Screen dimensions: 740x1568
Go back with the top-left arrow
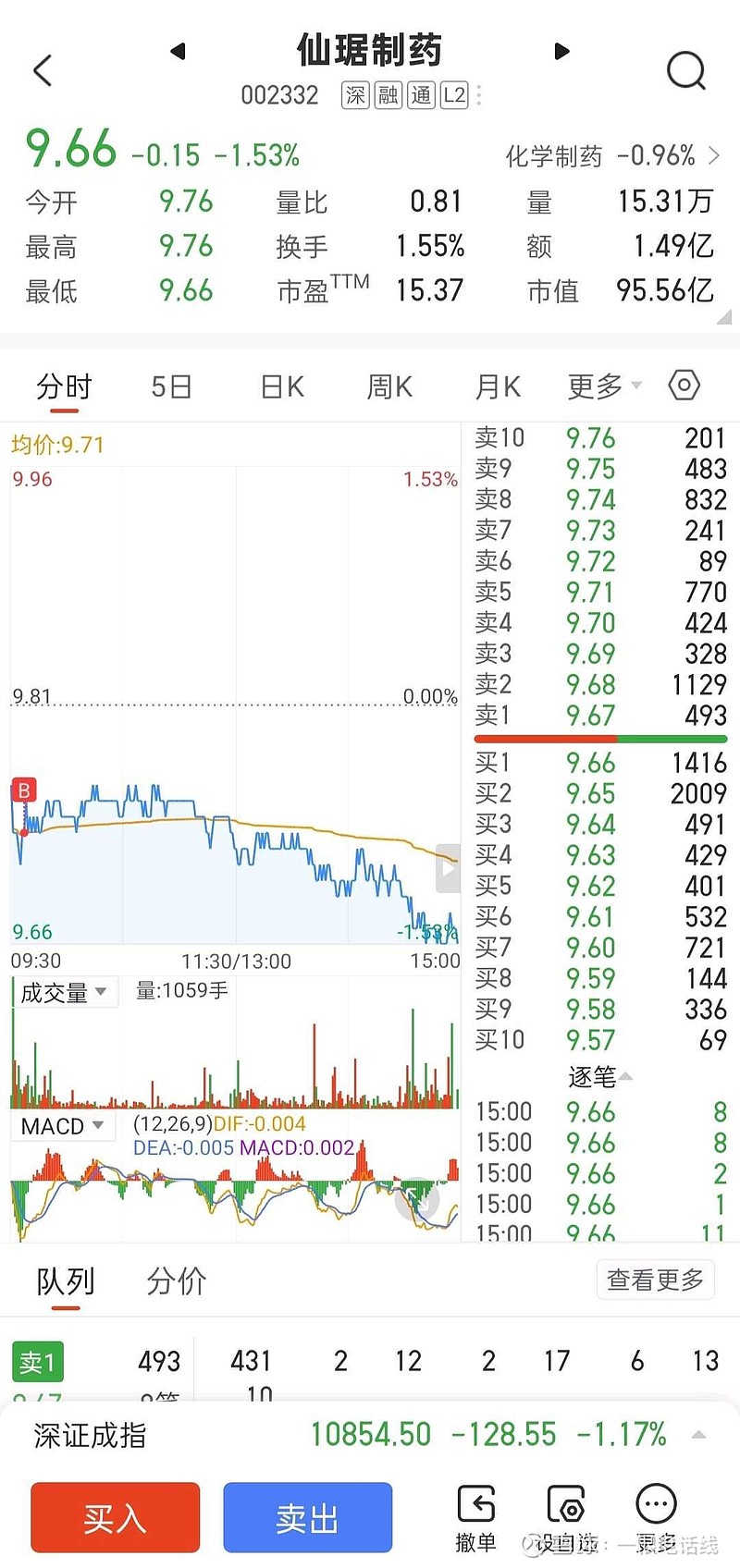pyautogui.click(x=43, y=70)
